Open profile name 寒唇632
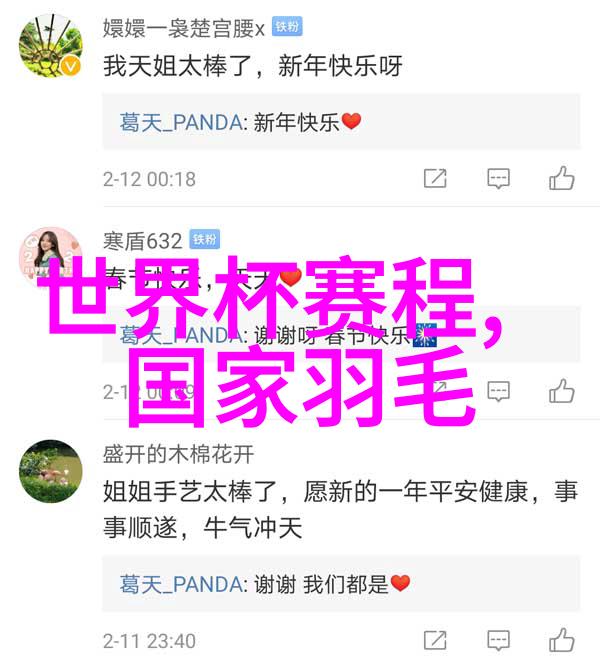The width and height of the screenshot is (600, 662). point(142,240)
